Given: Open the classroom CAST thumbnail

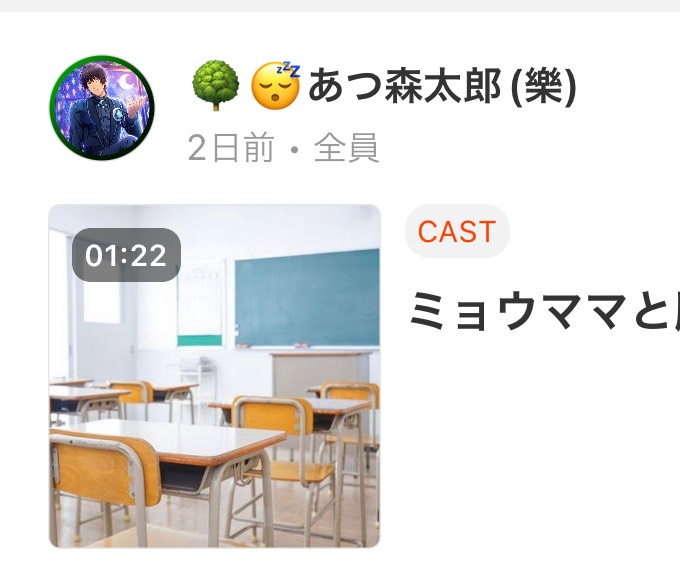Looking at the screenshot, I should click(214, 376).
